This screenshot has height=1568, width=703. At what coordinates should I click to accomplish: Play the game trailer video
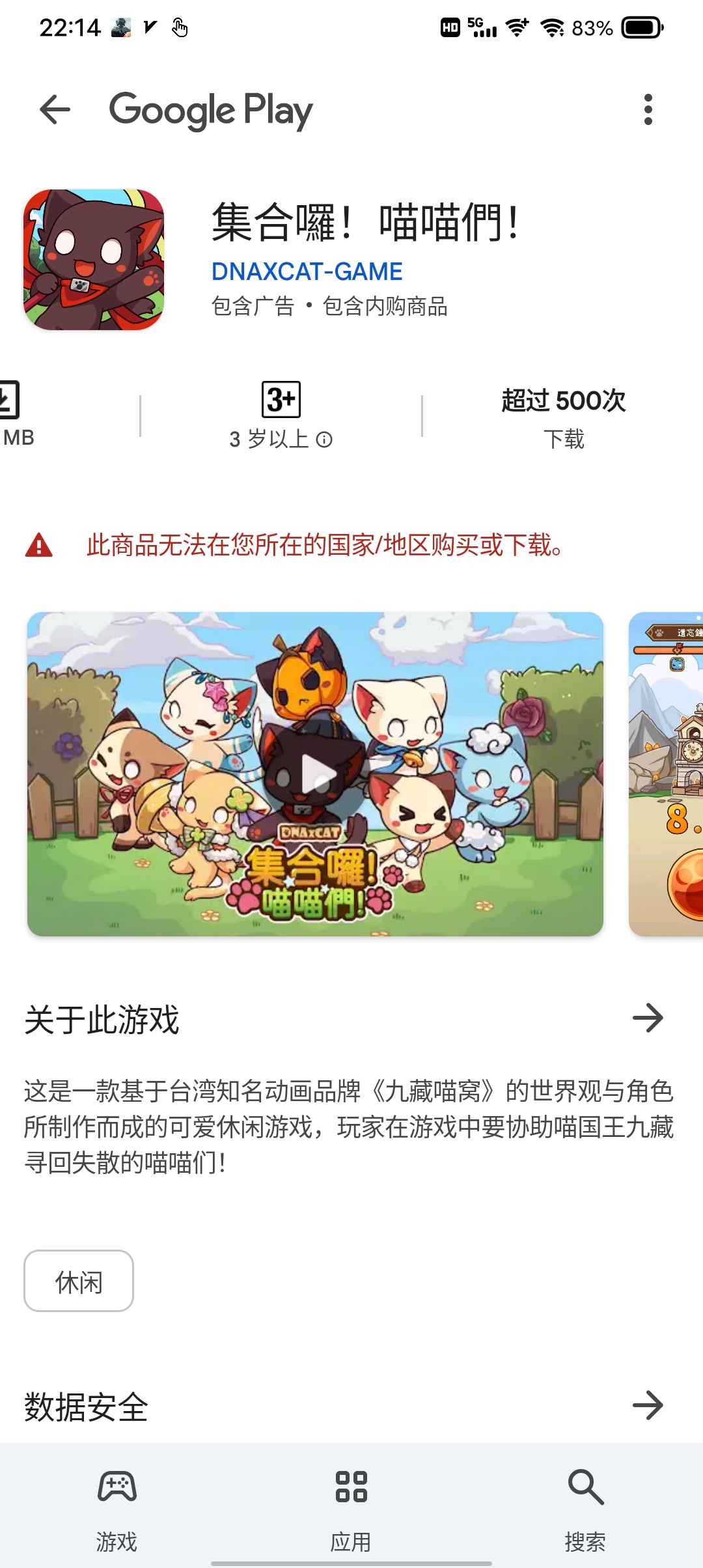click(315, 774)
